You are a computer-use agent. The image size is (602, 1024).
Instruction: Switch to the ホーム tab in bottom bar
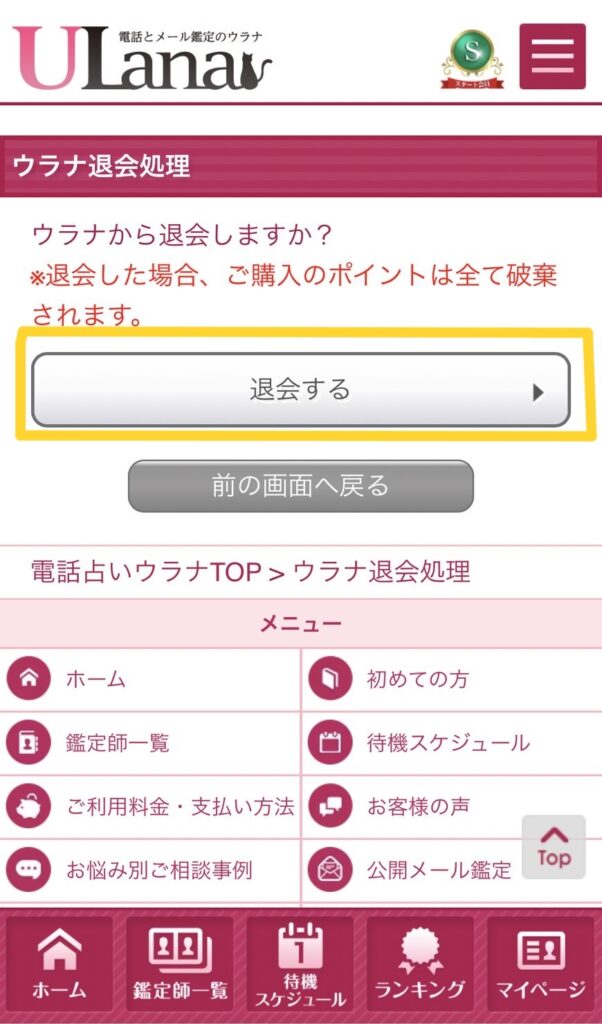(59, 965)
